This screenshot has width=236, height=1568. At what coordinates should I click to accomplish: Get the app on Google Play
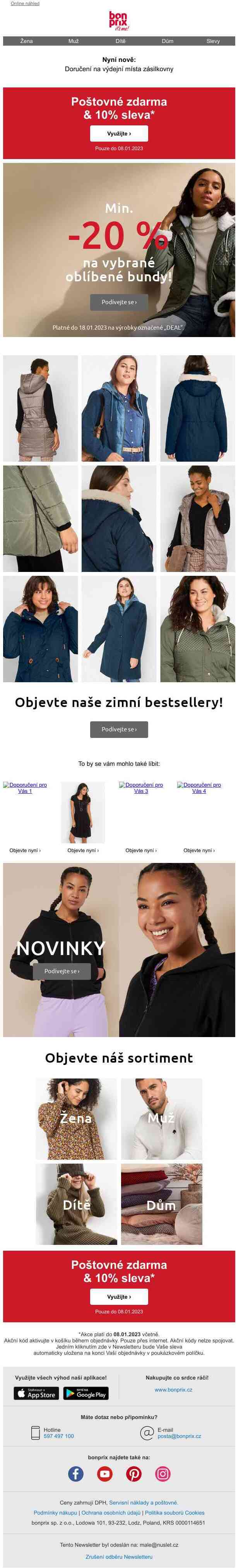(x=86, y=1393)
